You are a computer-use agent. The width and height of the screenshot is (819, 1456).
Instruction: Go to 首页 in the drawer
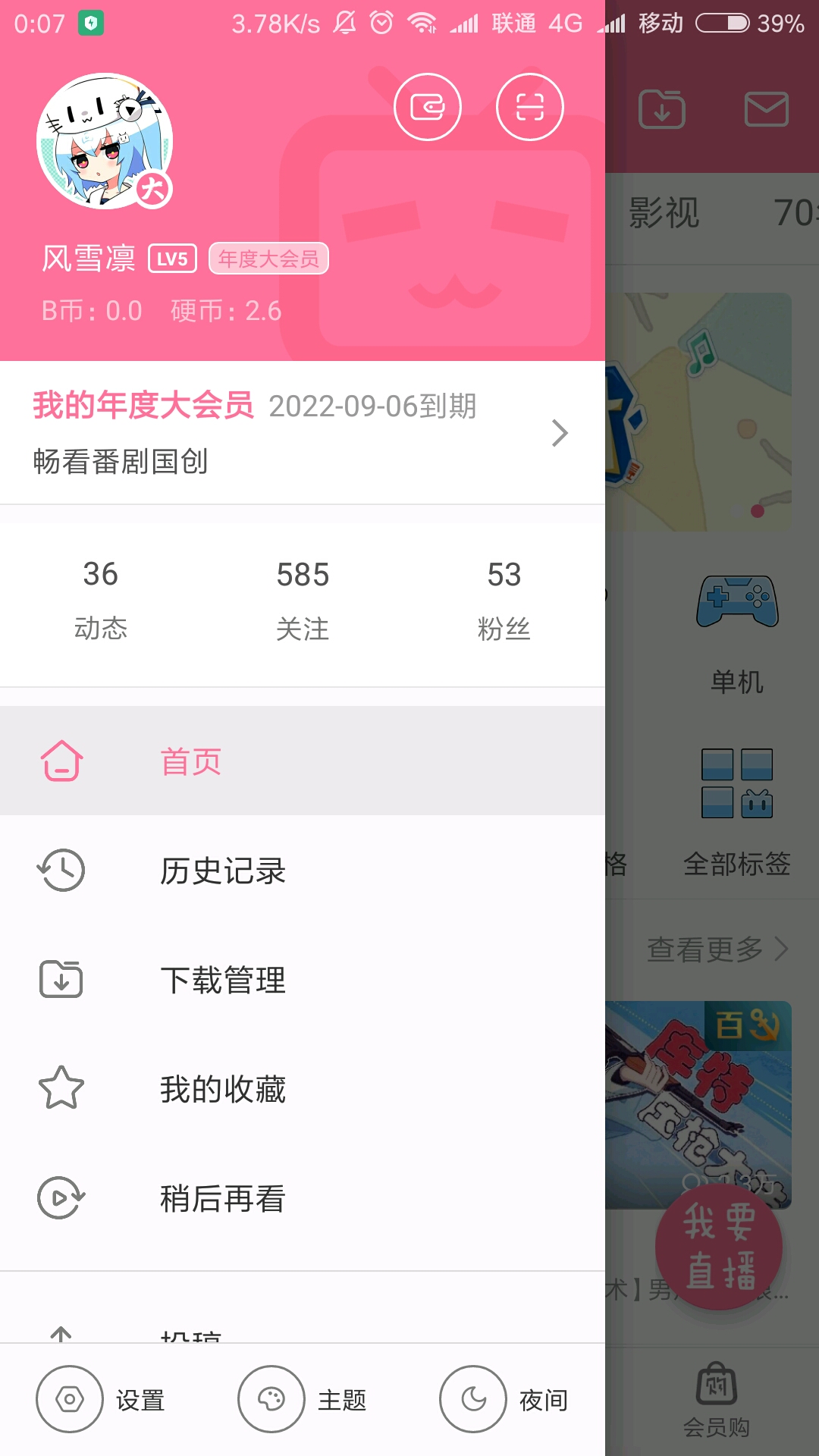[302, 761]
